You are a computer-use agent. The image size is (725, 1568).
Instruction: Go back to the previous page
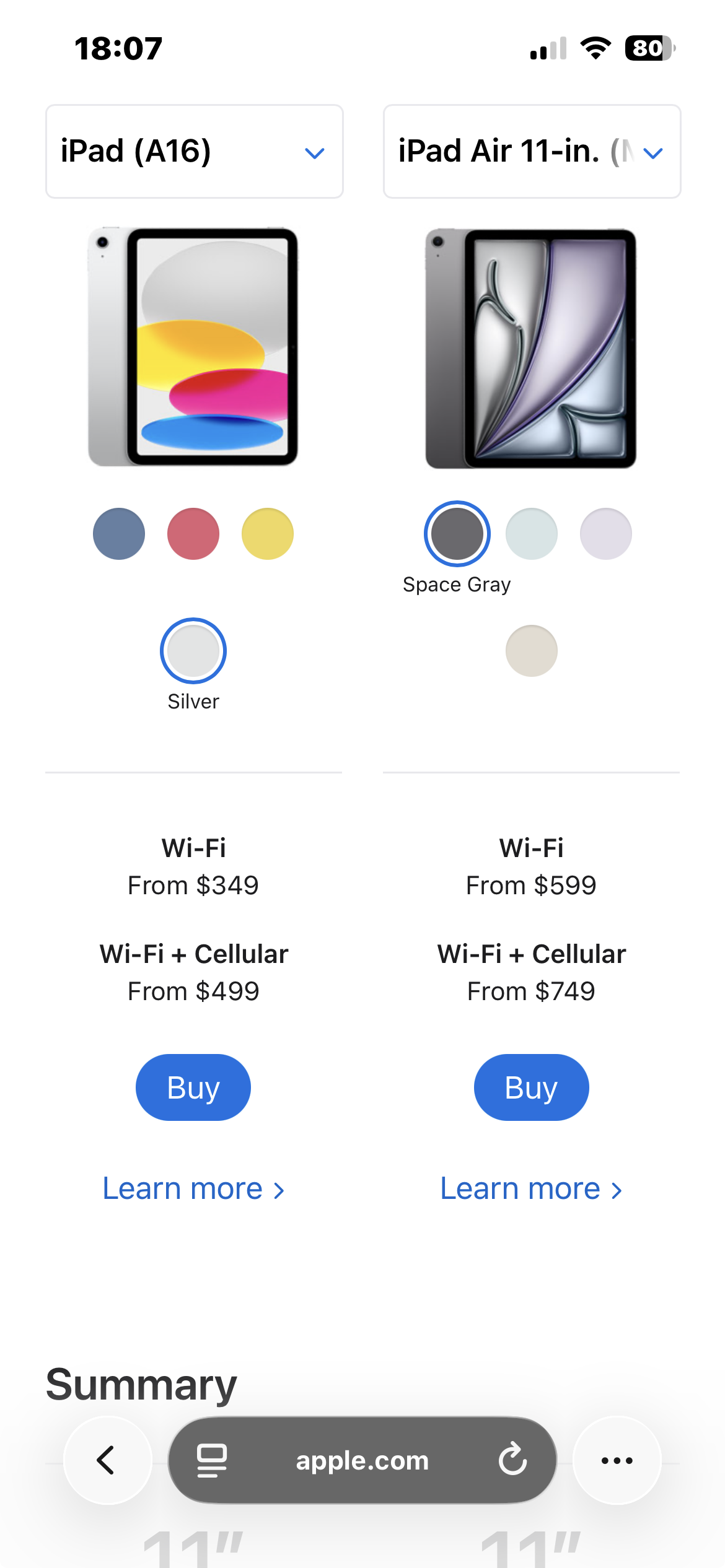[107, 1460]
